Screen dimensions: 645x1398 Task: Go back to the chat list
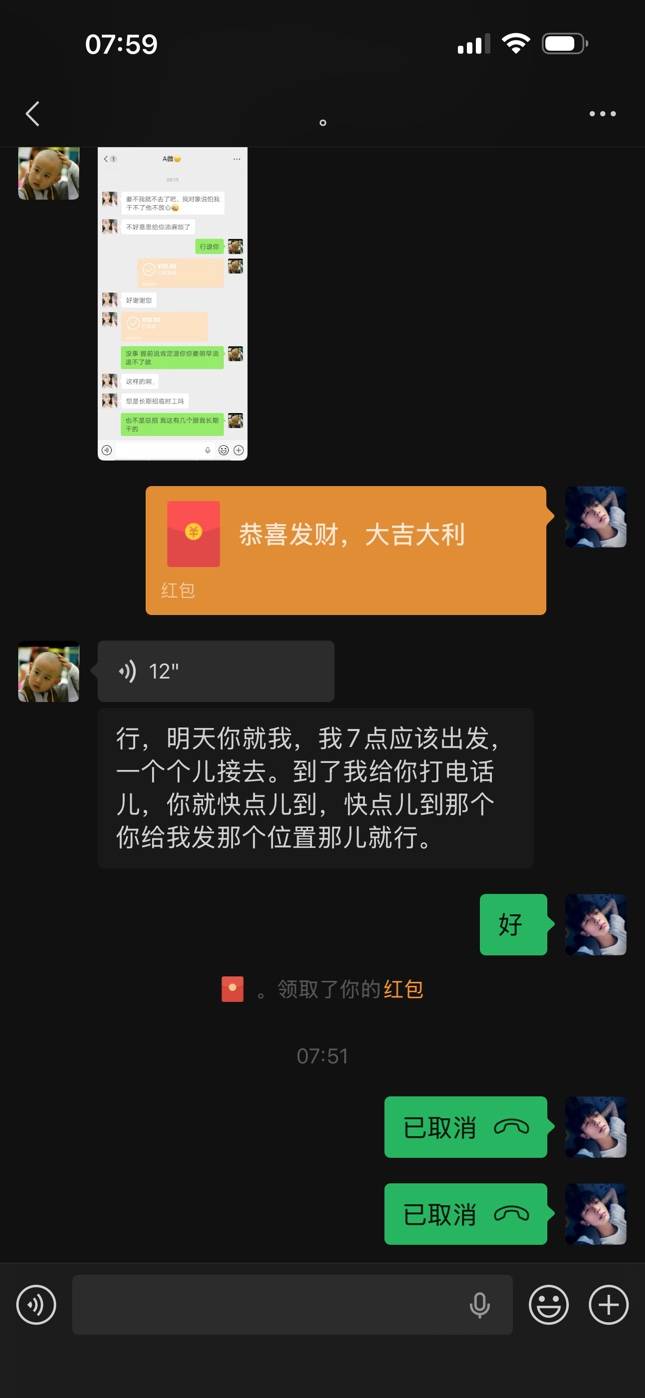pos(33,114)
